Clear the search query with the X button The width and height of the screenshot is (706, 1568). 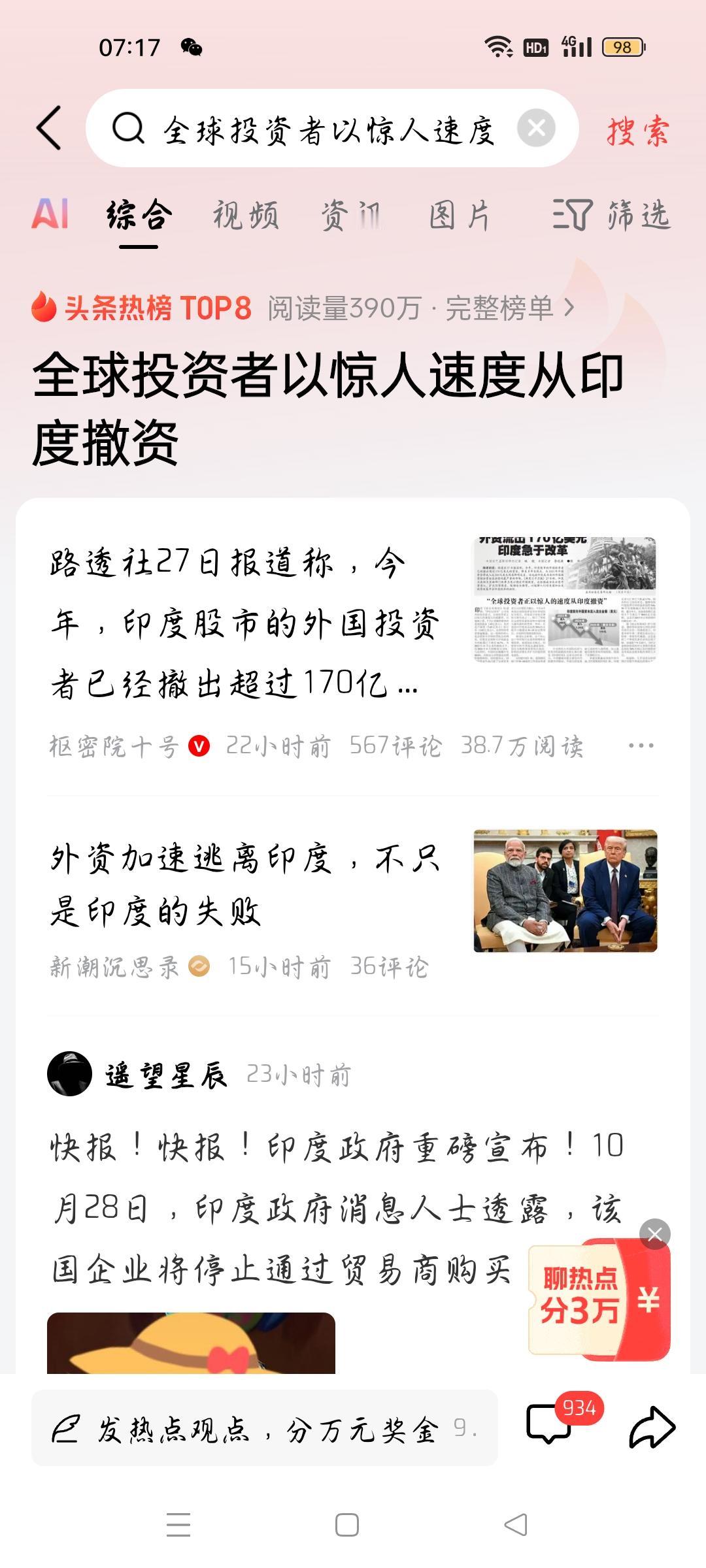(x=537, y=129)
